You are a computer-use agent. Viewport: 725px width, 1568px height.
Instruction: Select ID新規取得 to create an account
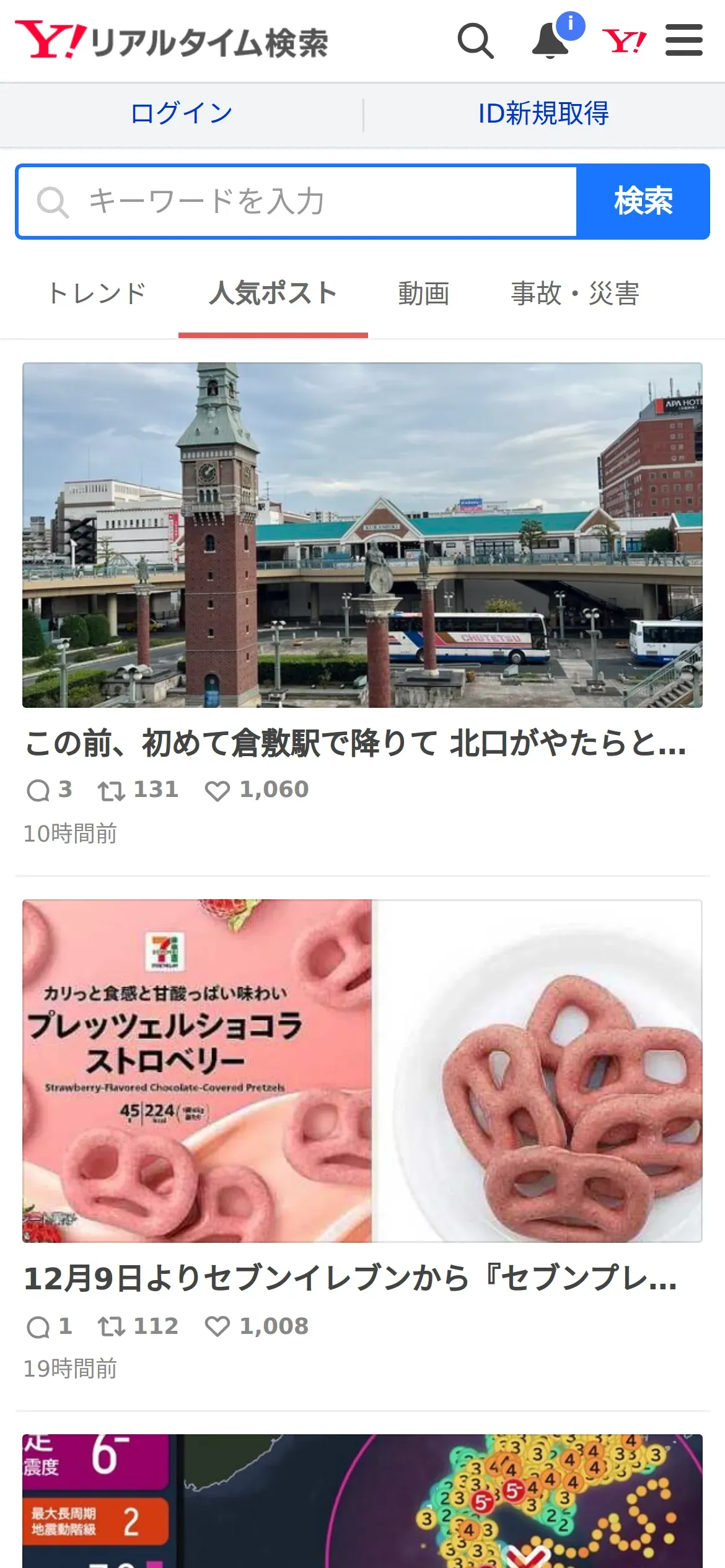pyautogui.click(x=543, y=114)
